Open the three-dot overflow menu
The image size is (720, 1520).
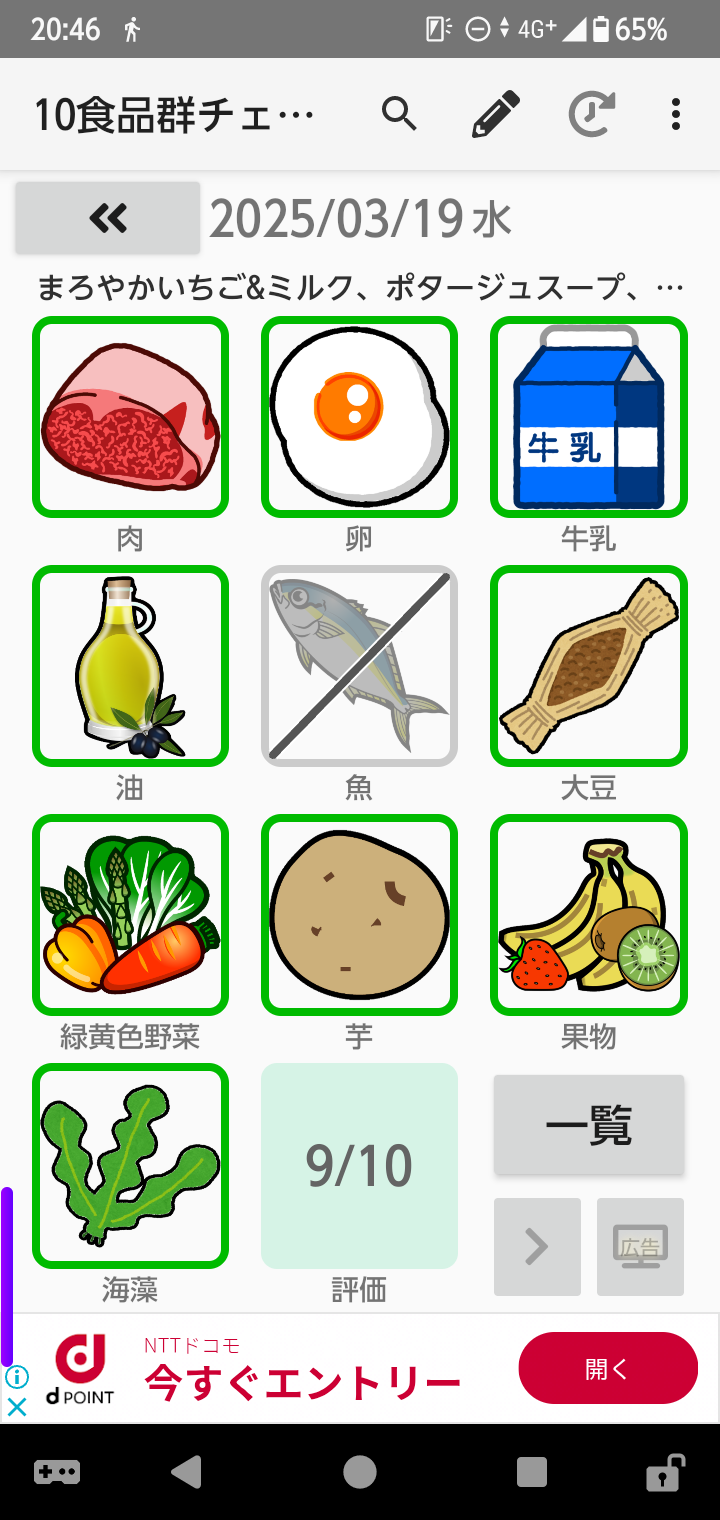click(x=676, y=114)
